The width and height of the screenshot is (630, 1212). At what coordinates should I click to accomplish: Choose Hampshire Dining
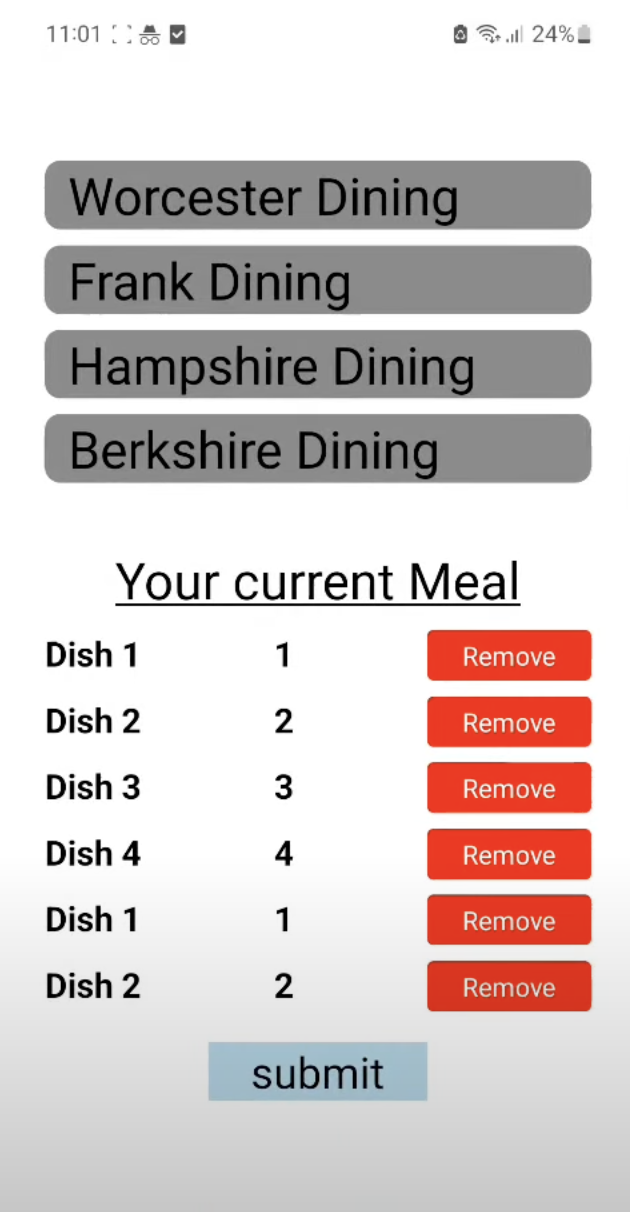coord(317,365)
